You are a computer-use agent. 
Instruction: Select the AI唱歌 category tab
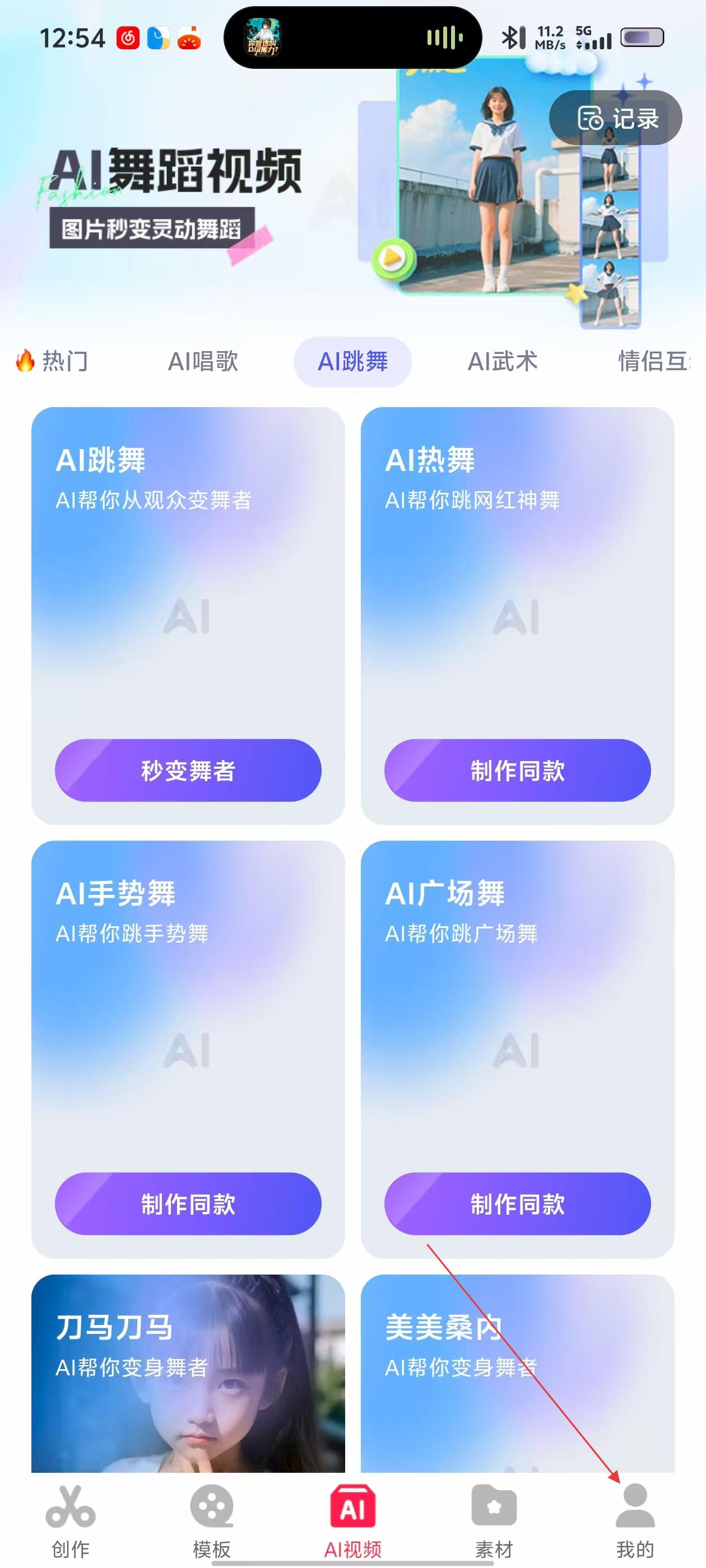tap(203, 362)
